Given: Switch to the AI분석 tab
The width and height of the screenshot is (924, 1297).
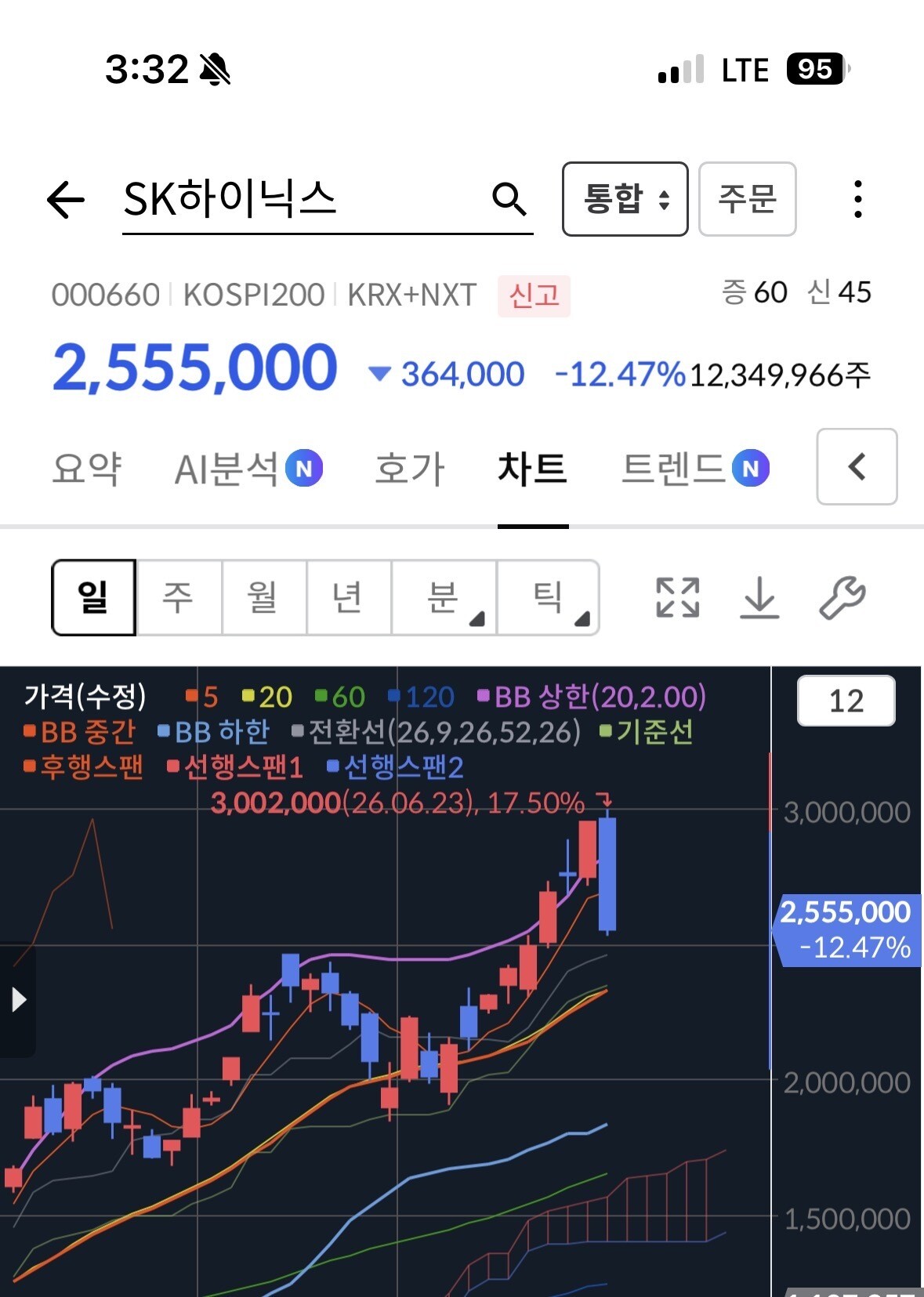Looking at the screenshot, I should 248,469.
